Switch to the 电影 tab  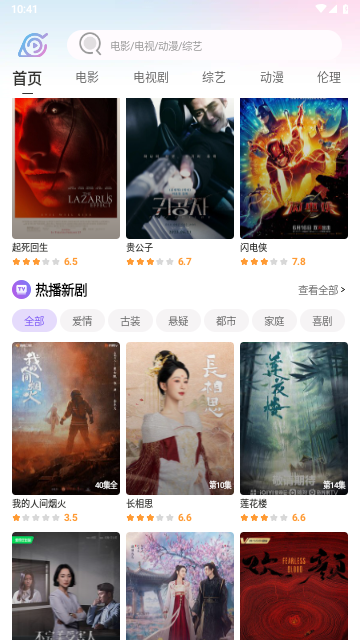pyautogui.click(x=87, y=77)
